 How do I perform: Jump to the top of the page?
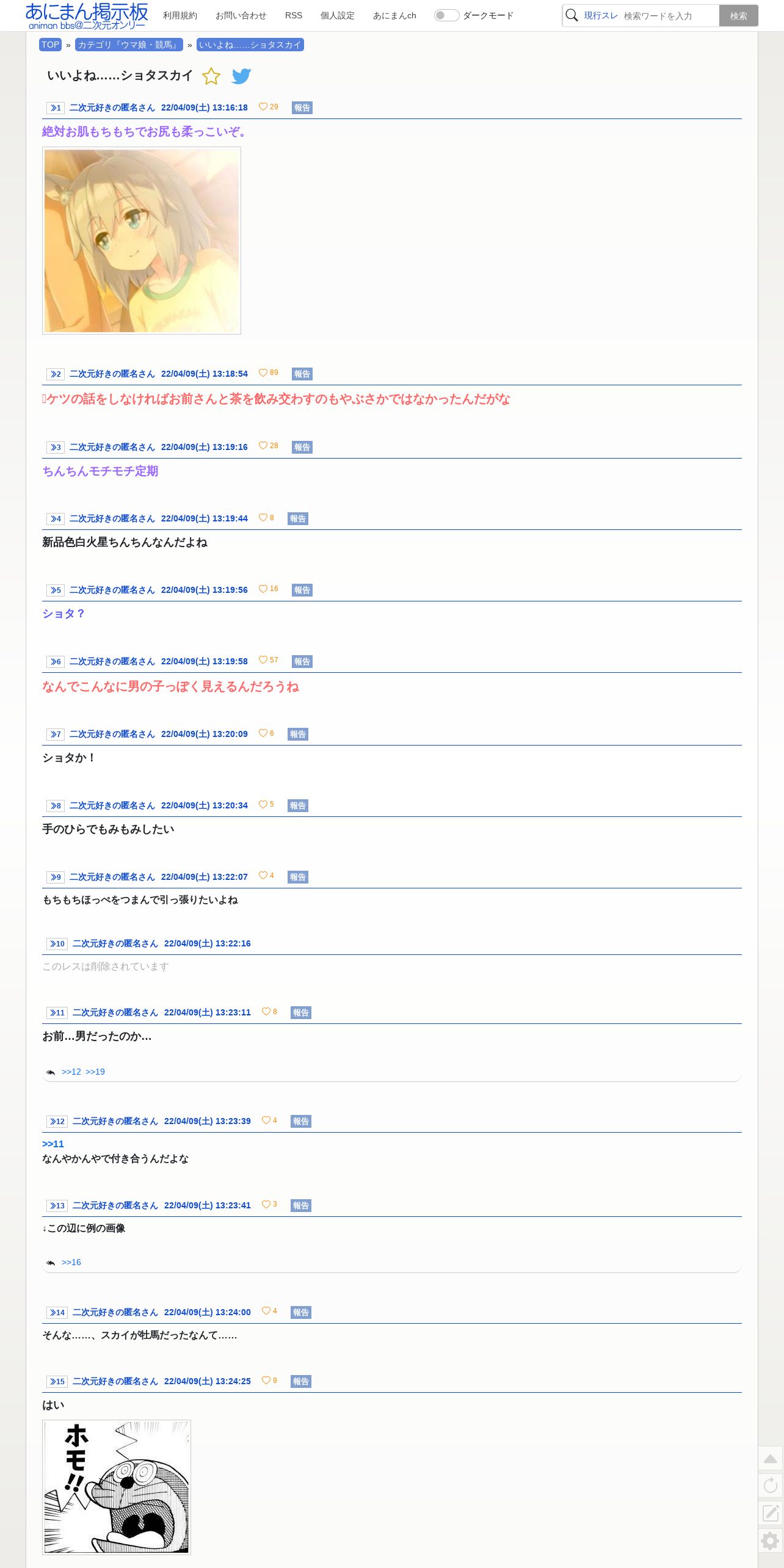coord(771,1459)
